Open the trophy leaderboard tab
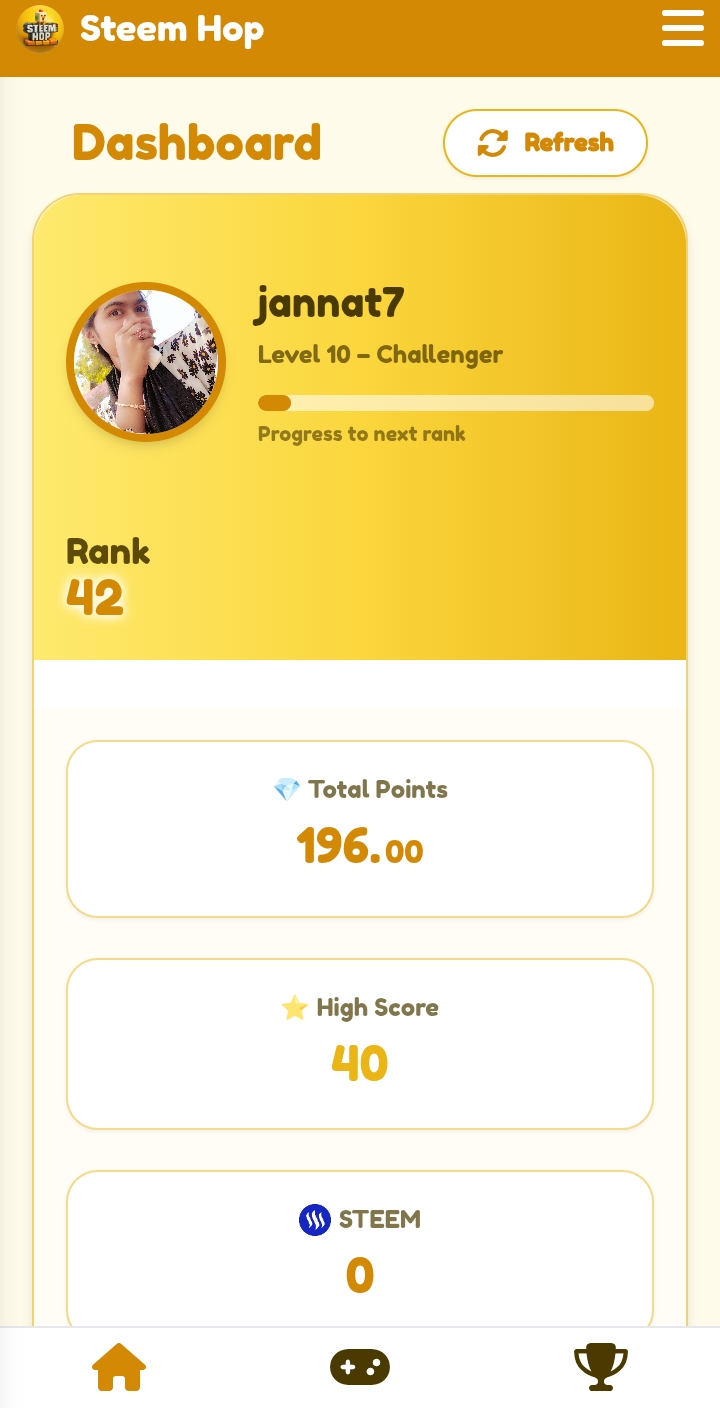 600,1367
